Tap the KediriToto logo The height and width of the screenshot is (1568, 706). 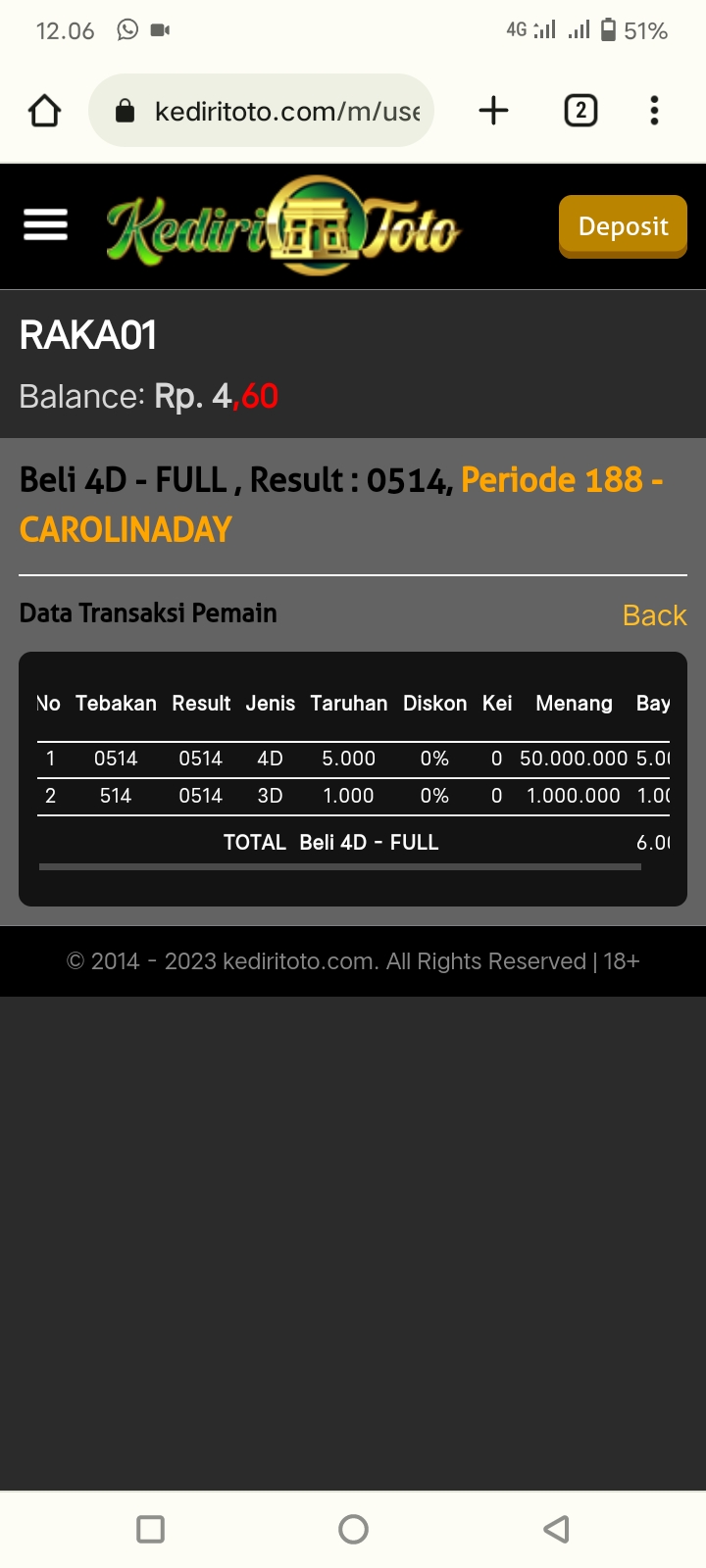coord(284,226)
